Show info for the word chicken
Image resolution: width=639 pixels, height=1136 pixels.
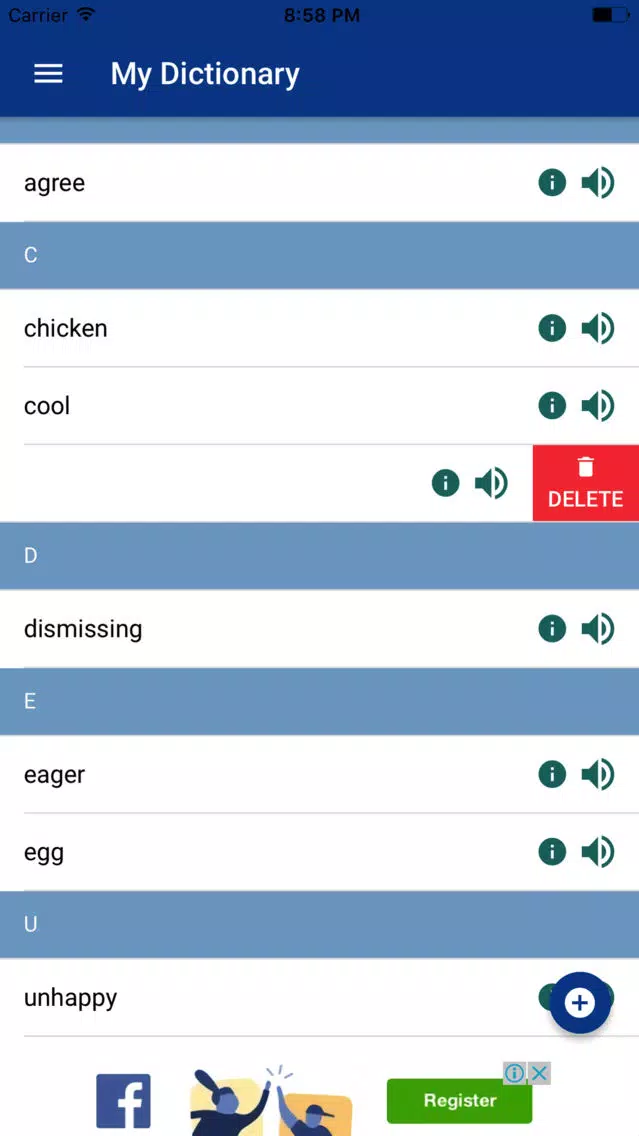pyautogui.click(x=552, y=328)
